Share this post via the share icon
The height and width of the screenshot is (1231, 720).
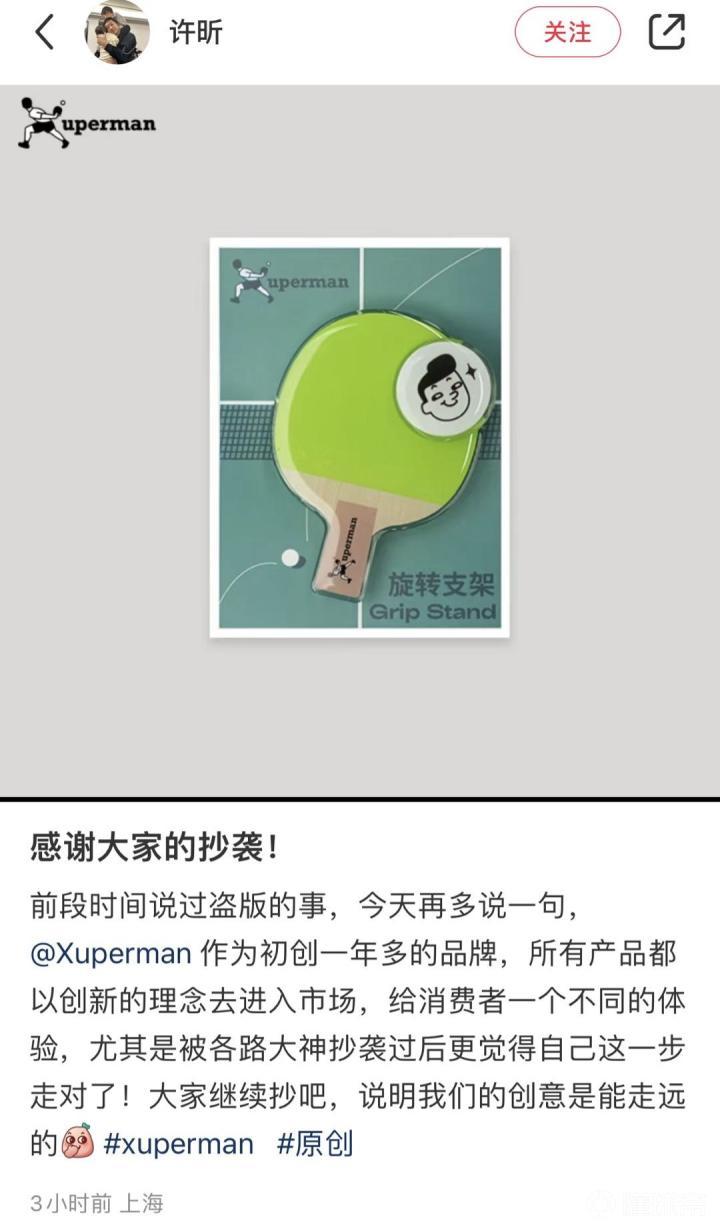pyautogui.click(x=667, y=32)
